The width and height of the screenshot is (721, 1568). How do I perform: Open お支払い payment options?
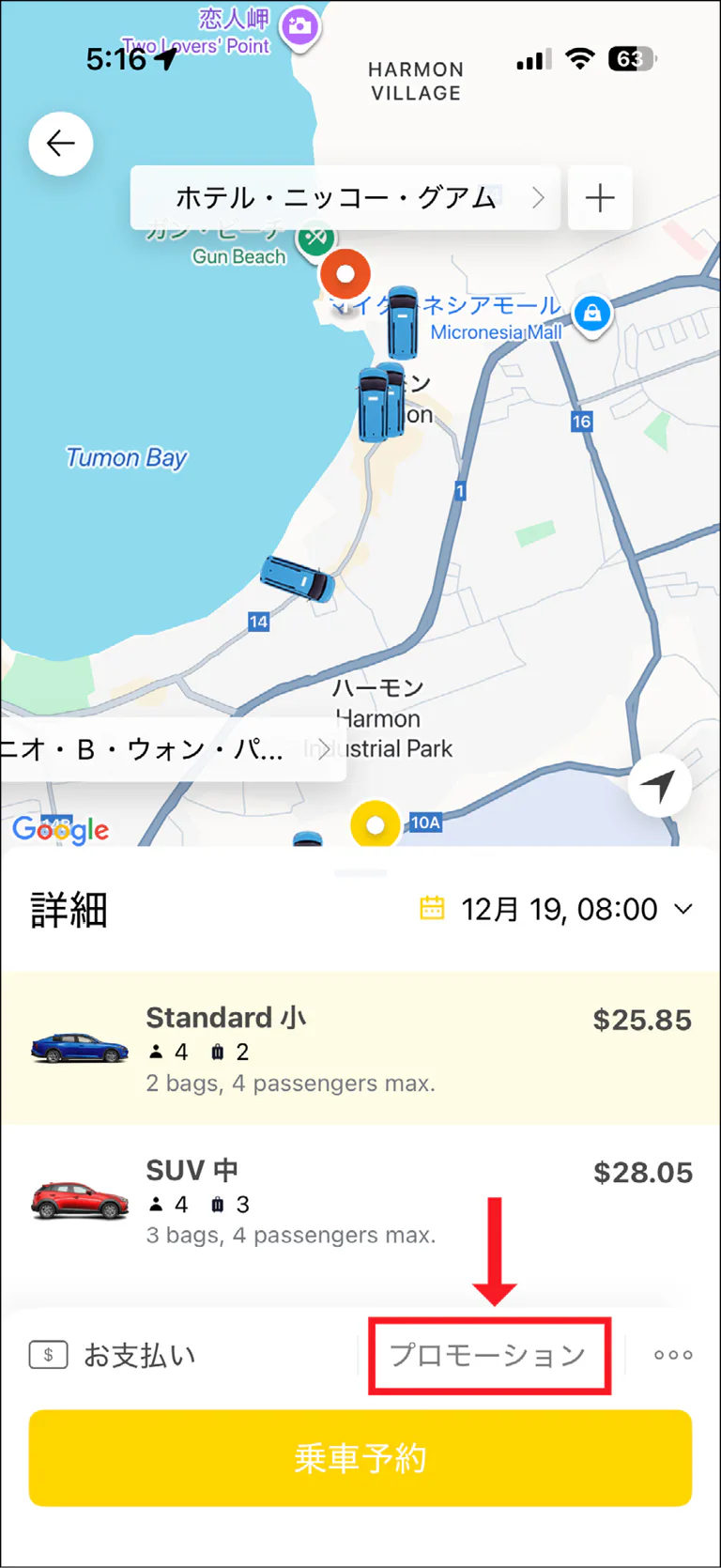point(115,1355)
